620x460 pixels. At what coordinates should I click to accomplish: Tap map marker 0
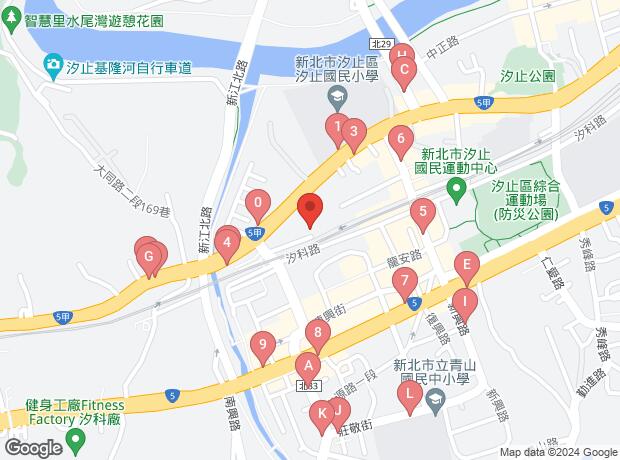(x=258, y=202)
